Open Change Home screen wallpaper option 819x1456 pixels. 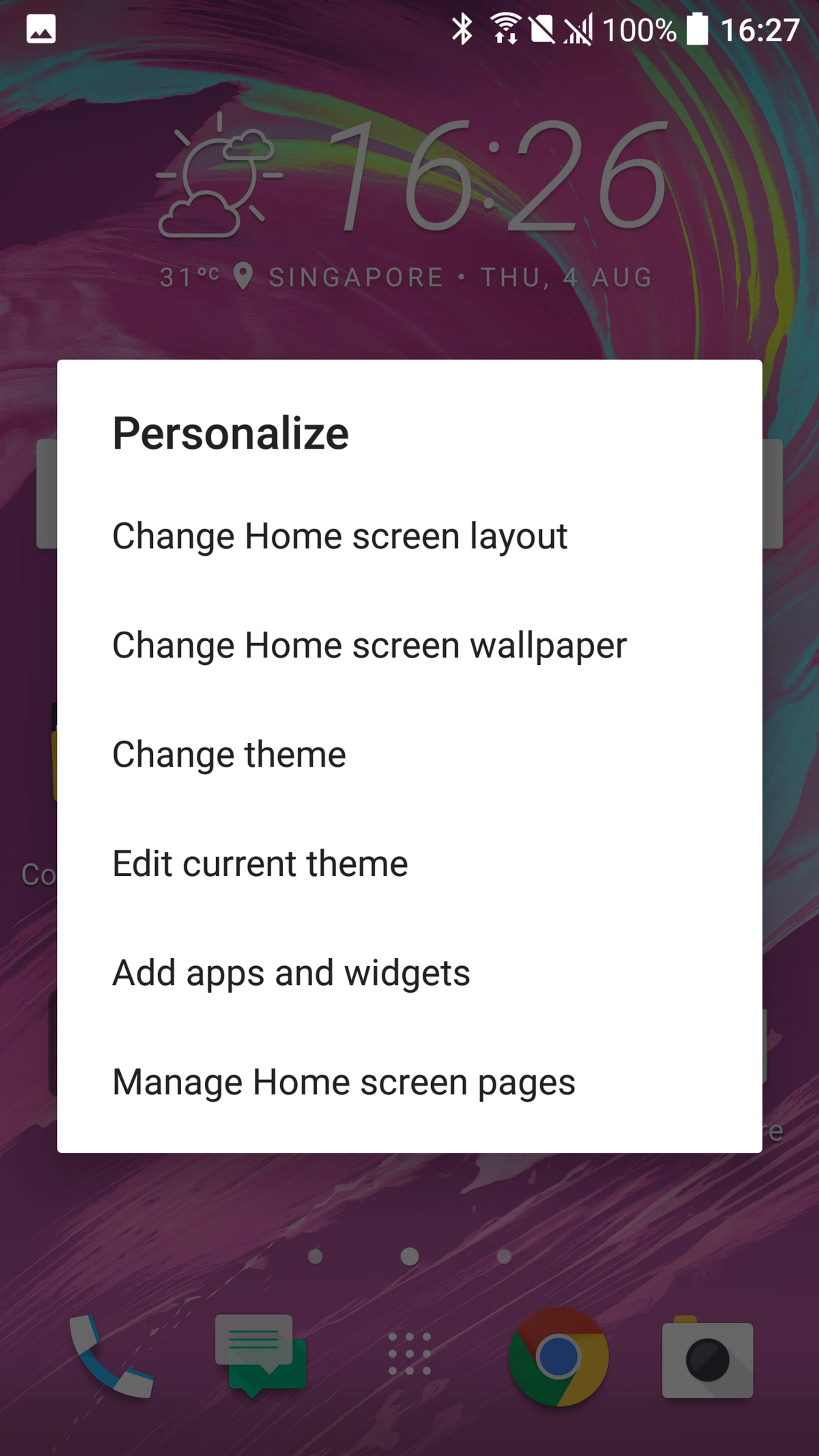click(x=369, y=645)
